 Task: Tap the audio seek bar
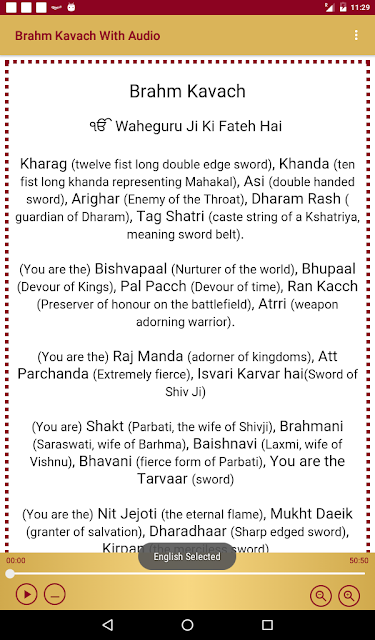tap(187, 573)
